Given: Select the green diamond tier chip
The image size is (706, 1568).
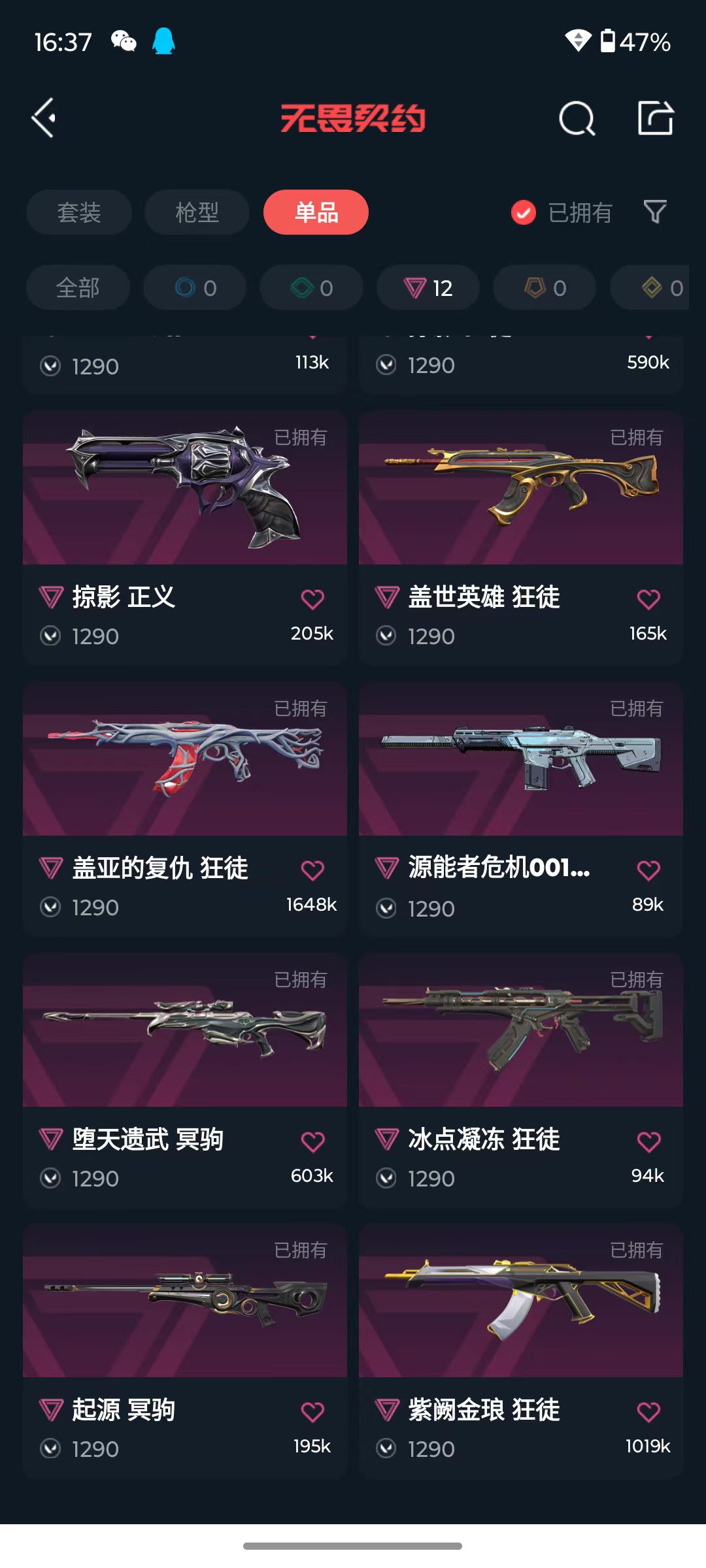Looking at the screenshot, I should (x=311, y=287).
